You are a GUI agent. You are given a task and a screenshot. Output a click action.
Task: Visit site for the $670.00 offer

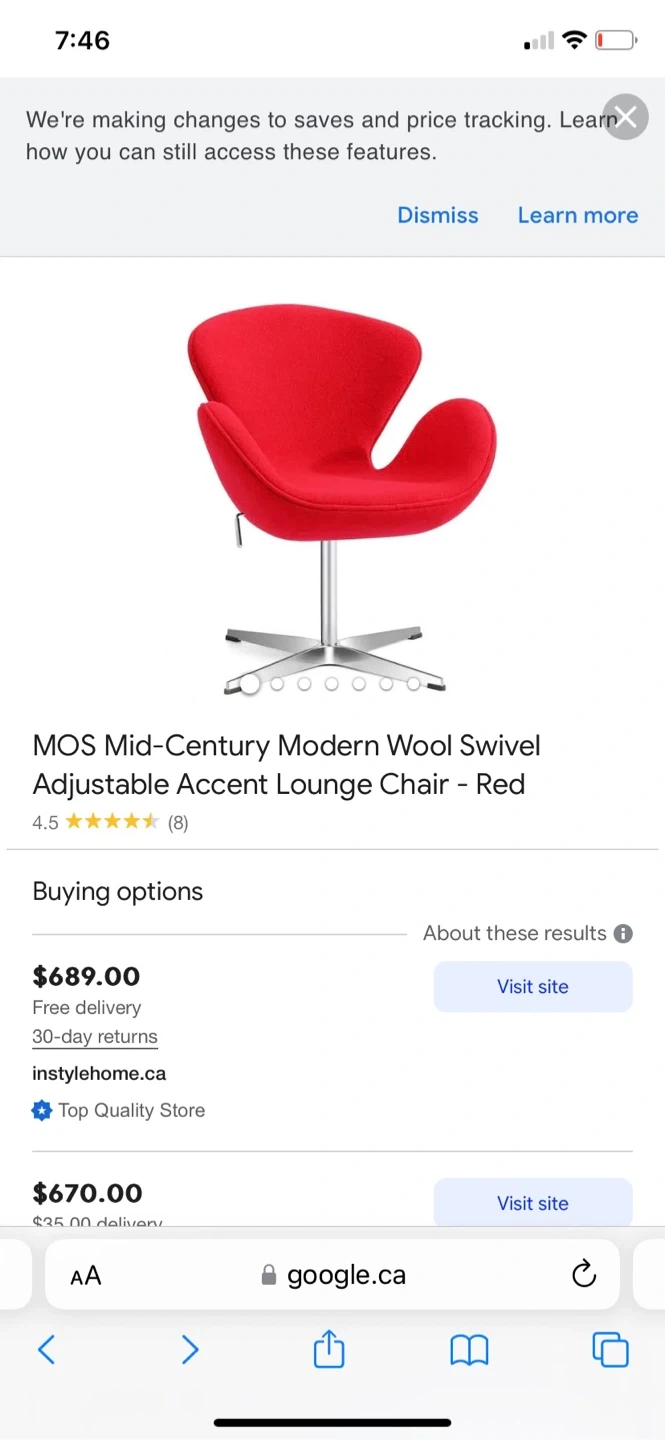coord(532,1203)
